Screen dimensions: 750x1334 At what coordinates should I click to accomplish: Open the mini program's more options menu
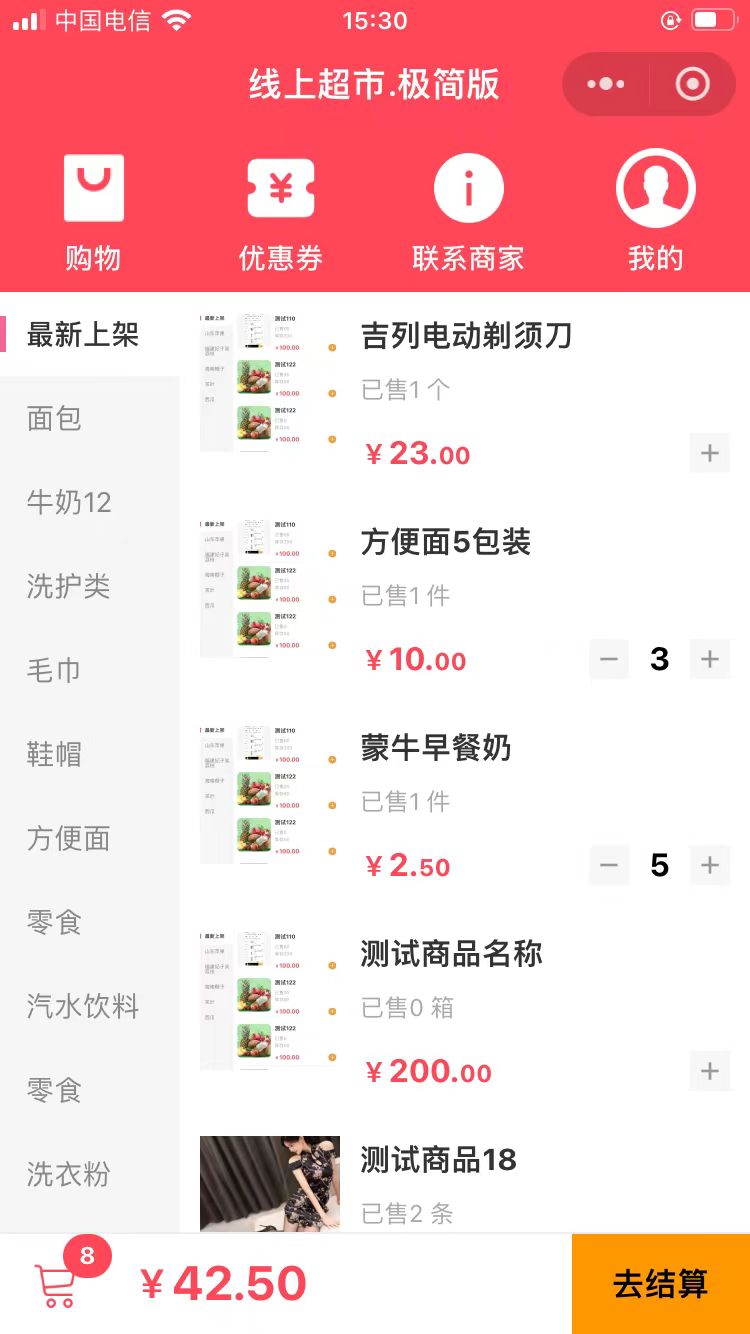point(606,84)
